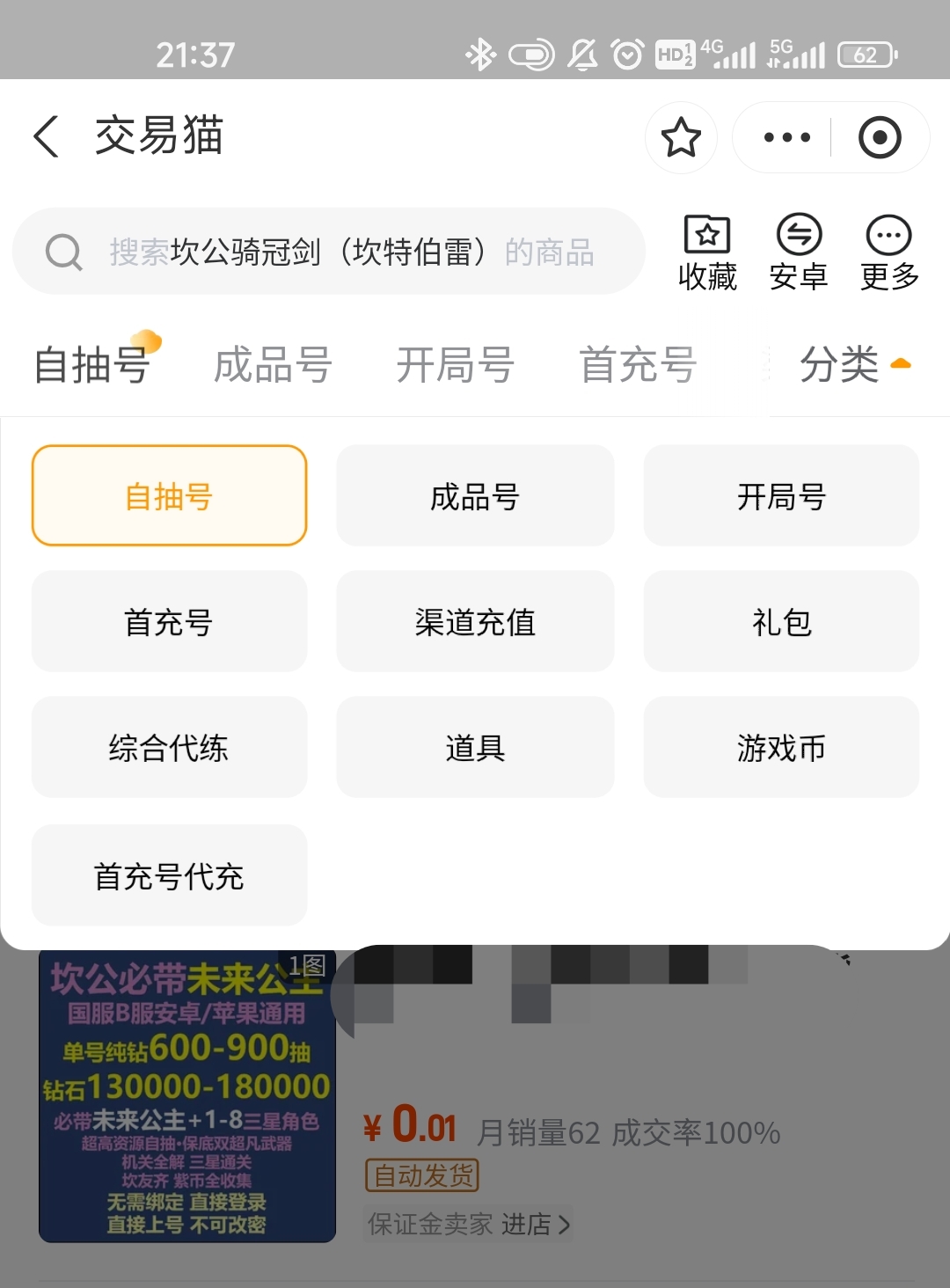Switch to the 开局号 top tab
This screenshot has height=1288, width=950.
click(455, 364)
